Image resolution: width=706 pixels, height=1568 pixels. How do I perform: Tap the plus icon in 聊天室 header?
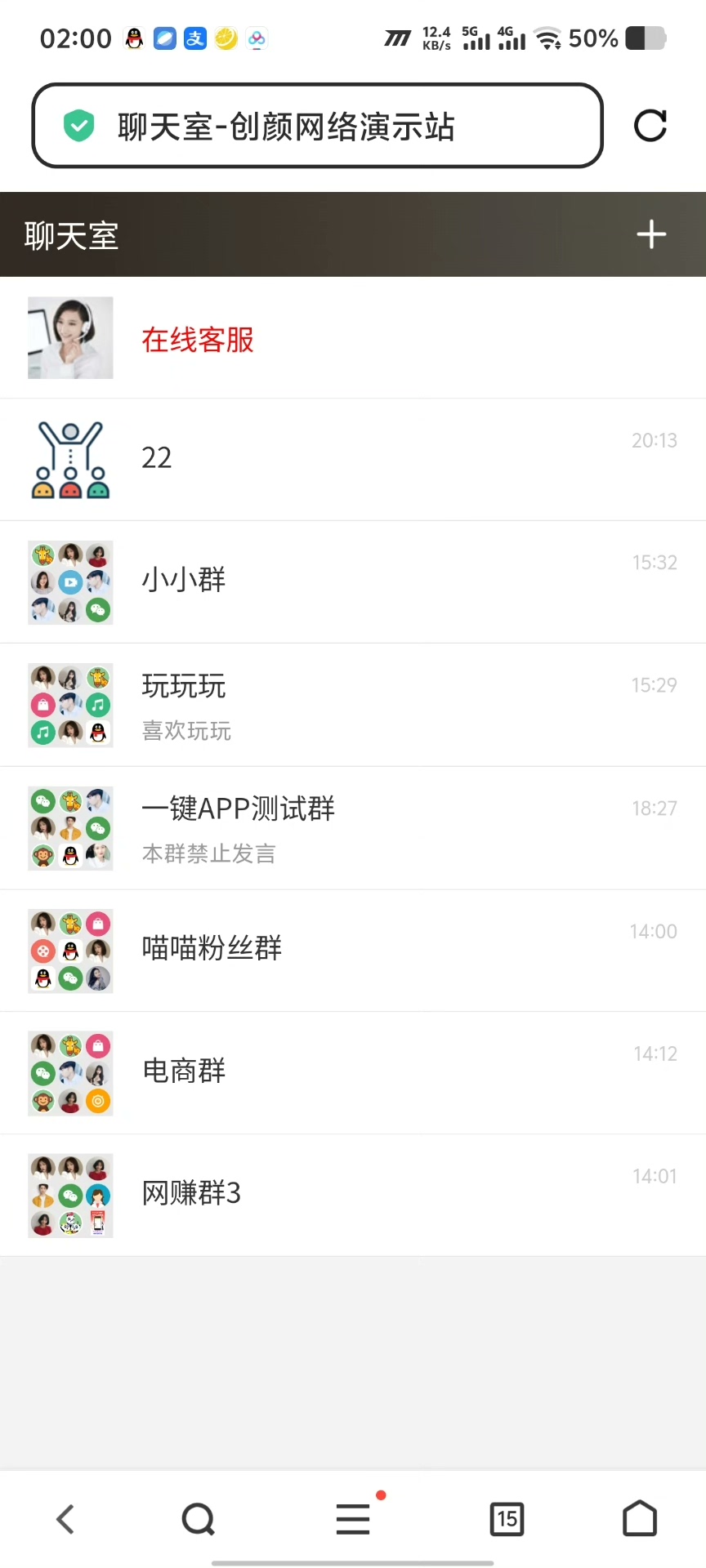point(651,235)
